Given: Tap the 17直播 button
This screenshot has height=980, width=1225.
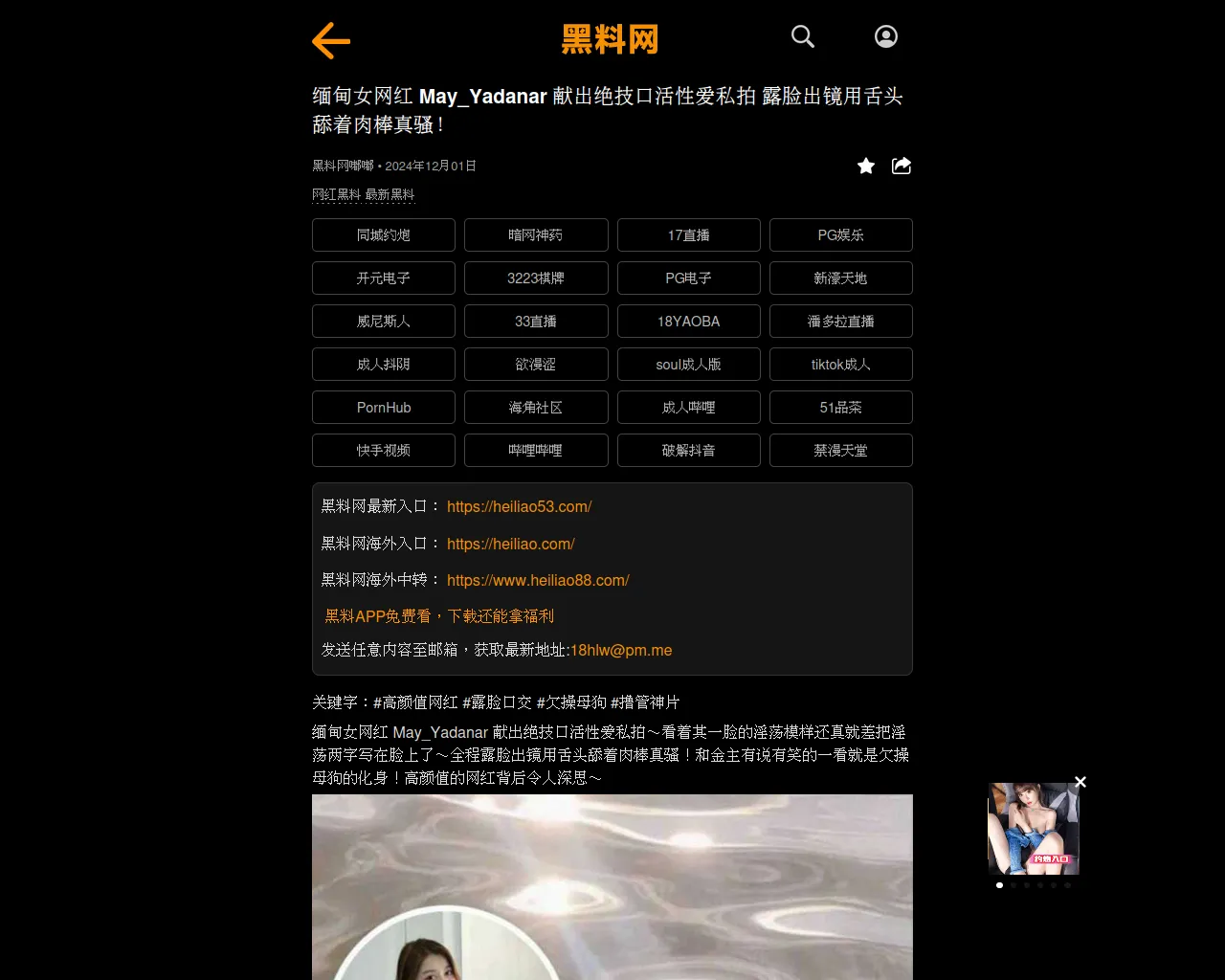Looking at the screenshot, I should 688,235.
